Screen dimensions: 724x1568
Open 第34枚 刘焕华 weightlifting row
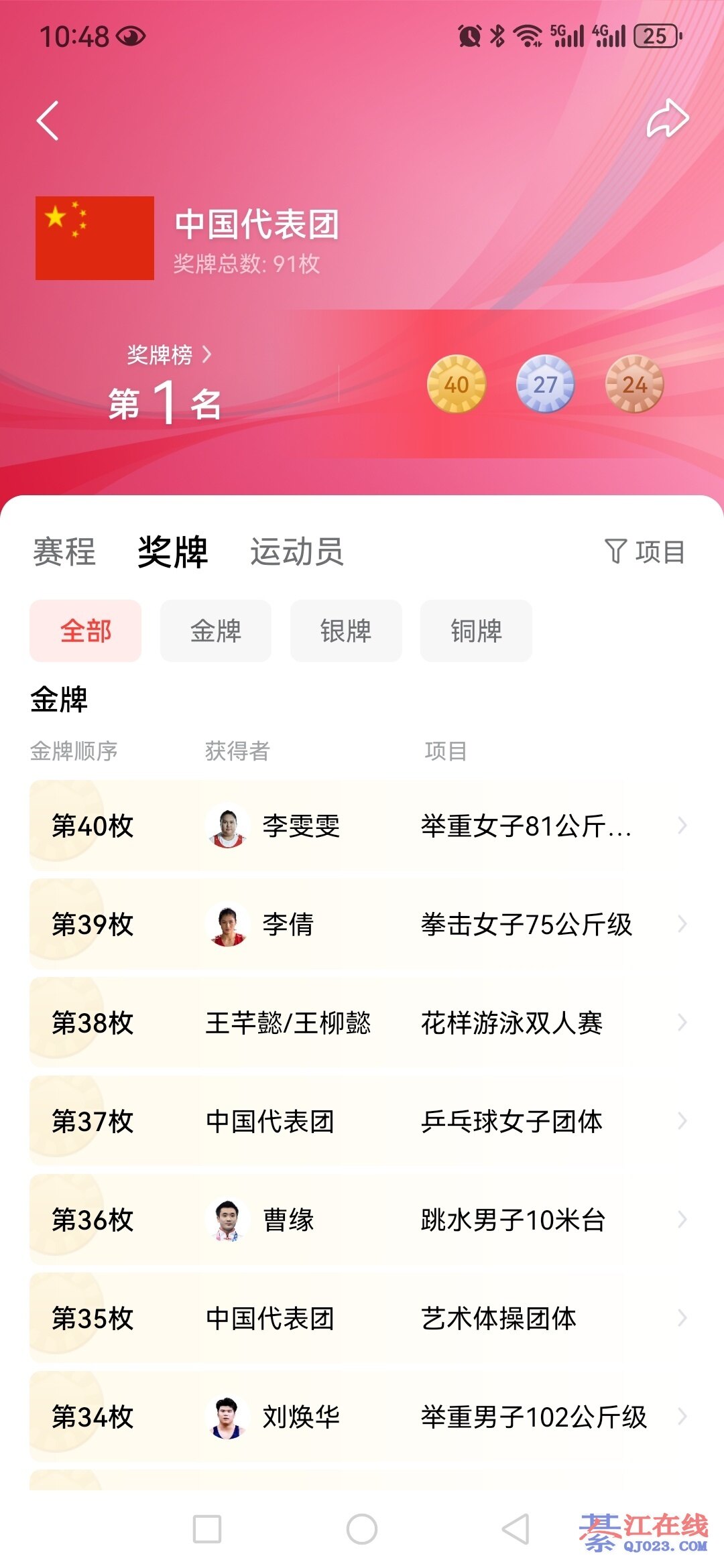pyautogui.click(x=362, y=1417)
